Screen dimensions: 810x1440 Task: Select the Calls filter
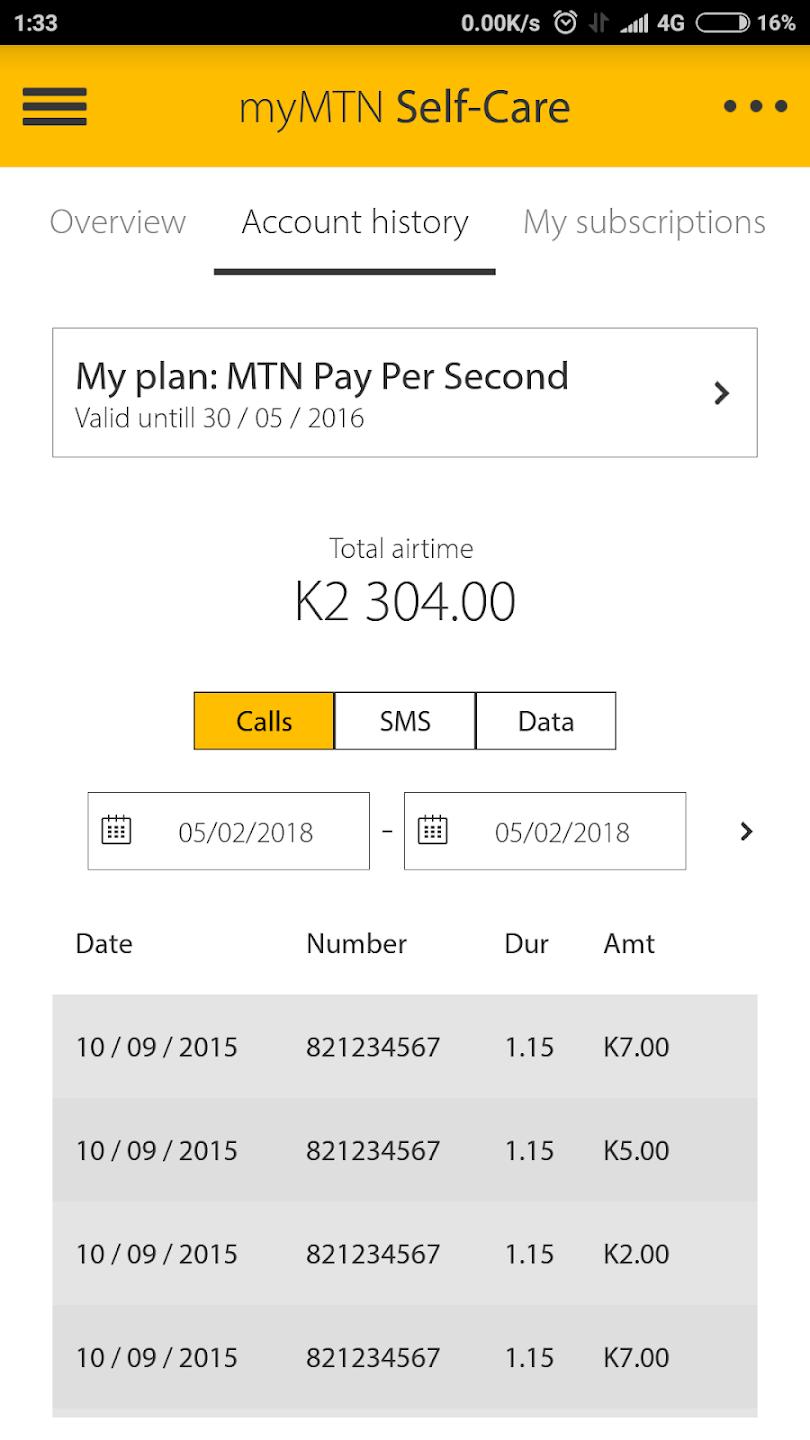click(262, 720)
